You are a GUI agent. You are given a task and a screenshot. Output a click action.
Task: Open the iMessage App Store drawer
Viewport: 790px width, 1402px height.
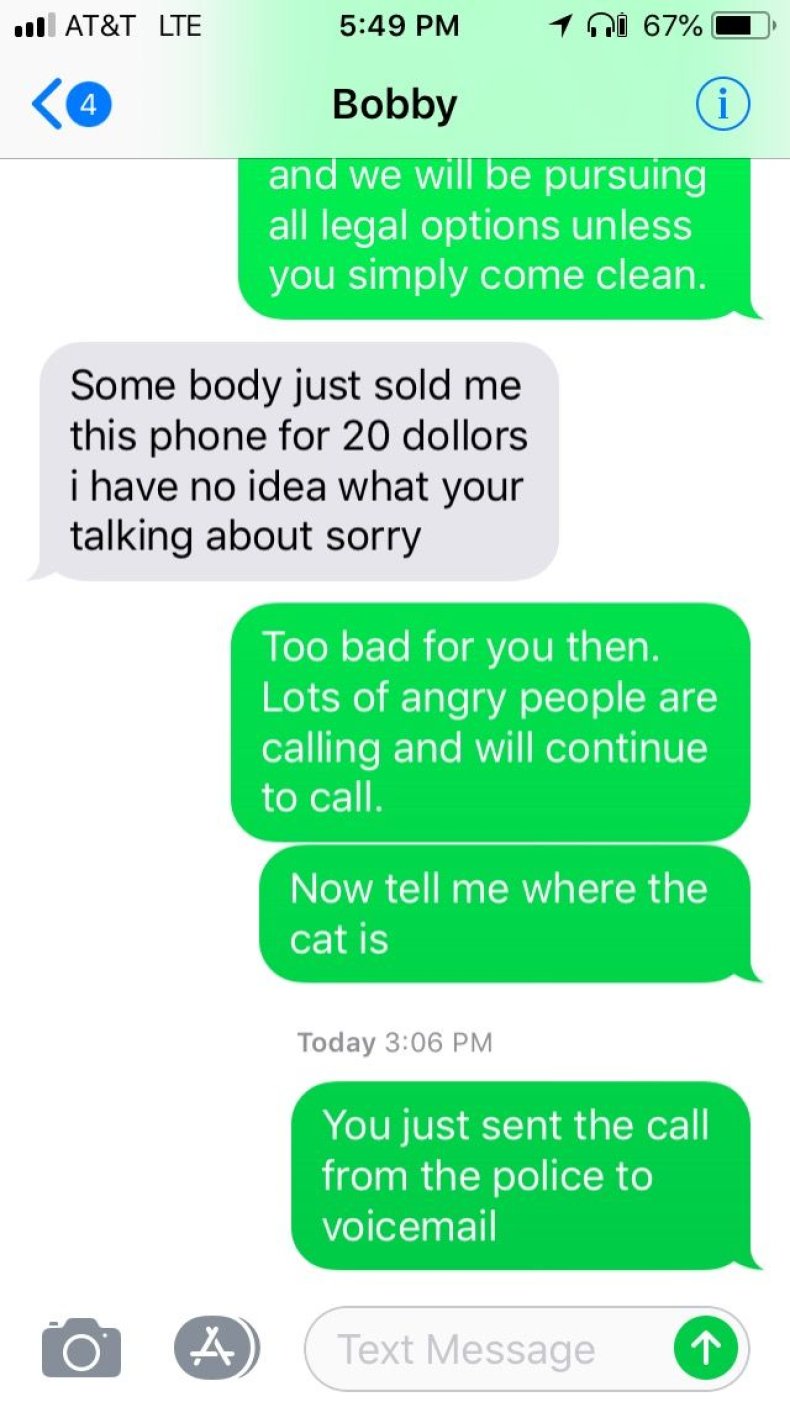[211, 1348]
